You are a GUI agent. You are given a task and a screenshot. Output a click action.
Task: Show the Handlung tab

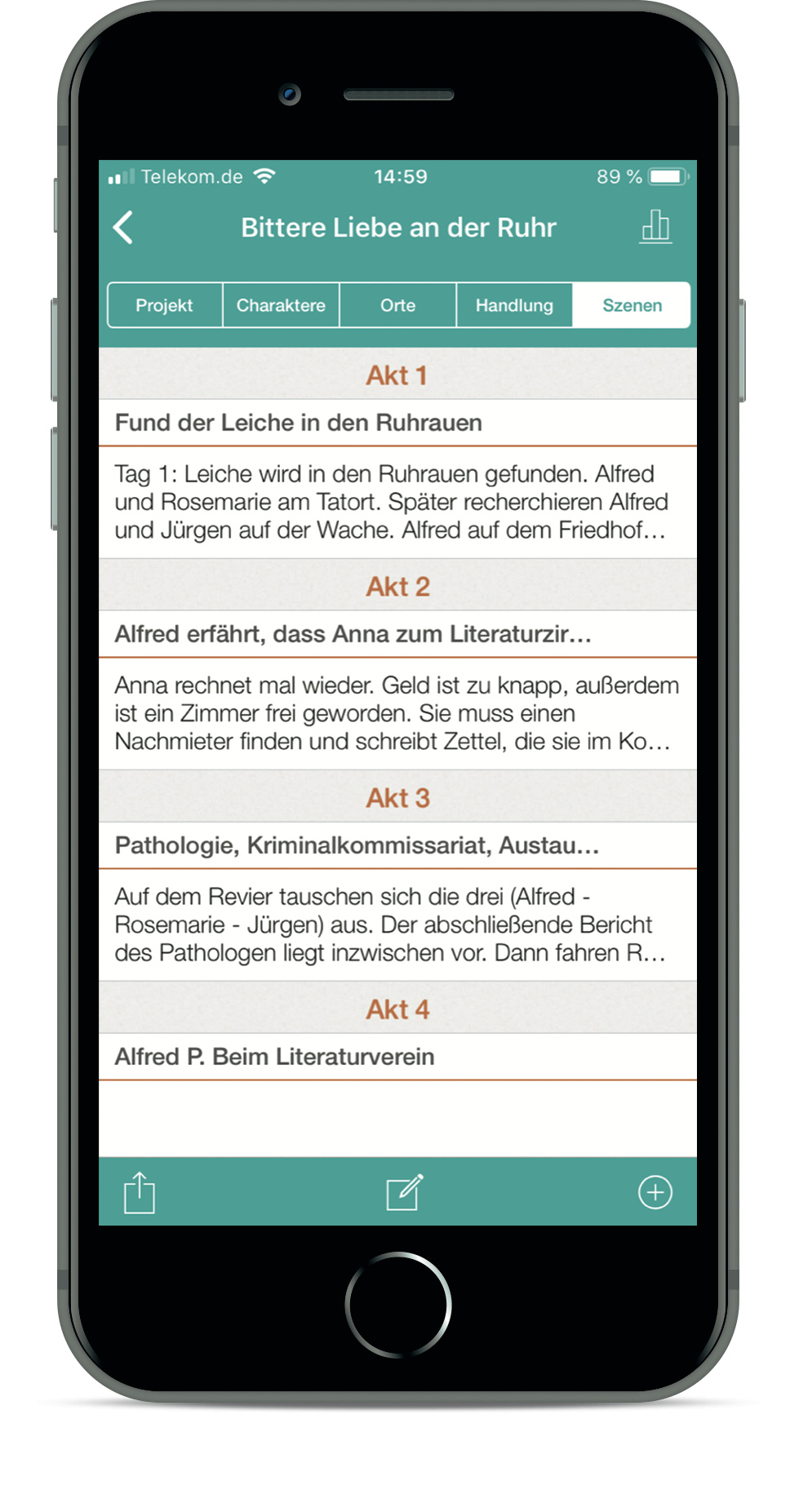coord(514,305)
